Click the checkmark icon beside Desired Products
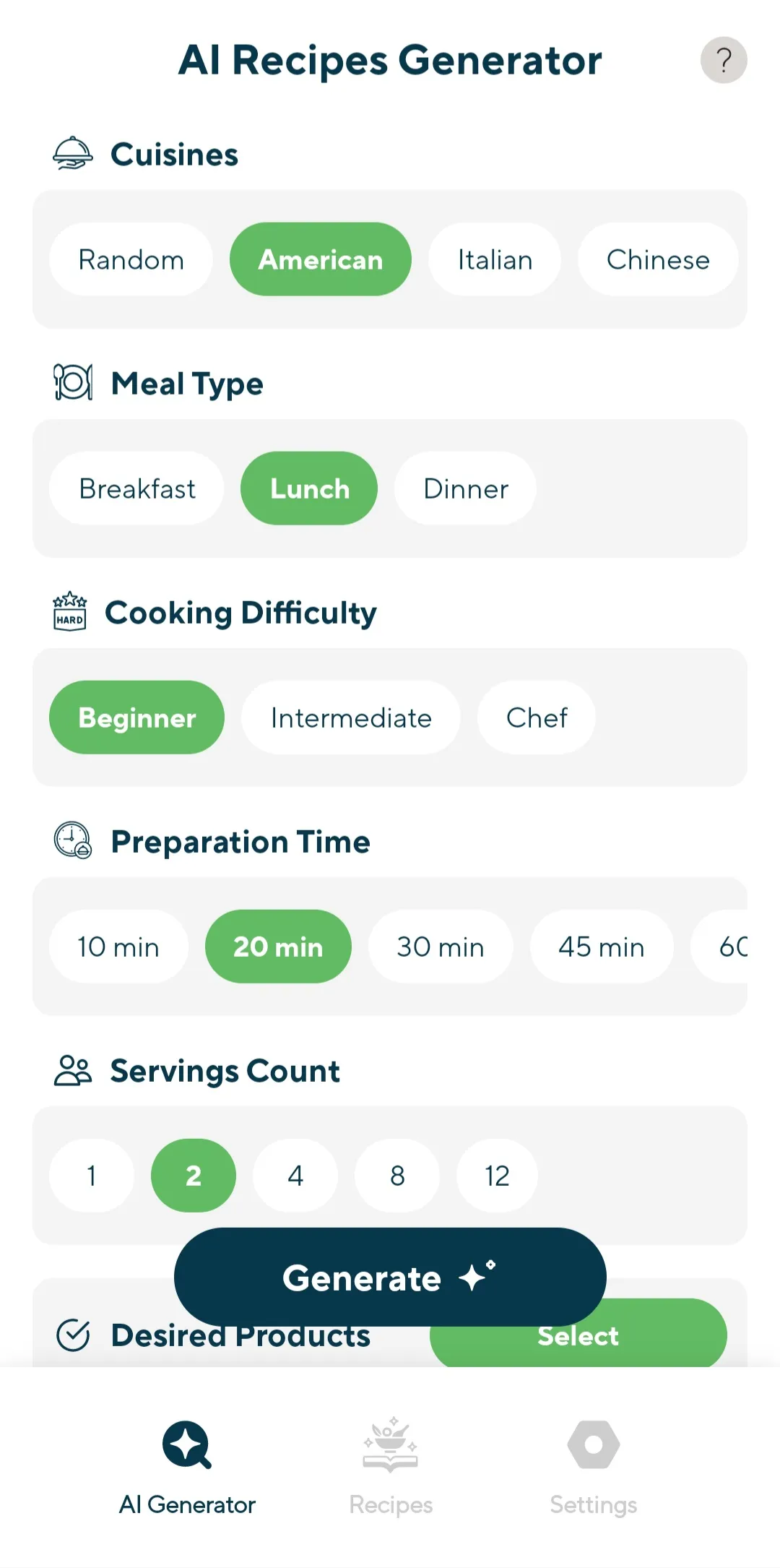The image size is (780, 1568). coord(72,1335)
